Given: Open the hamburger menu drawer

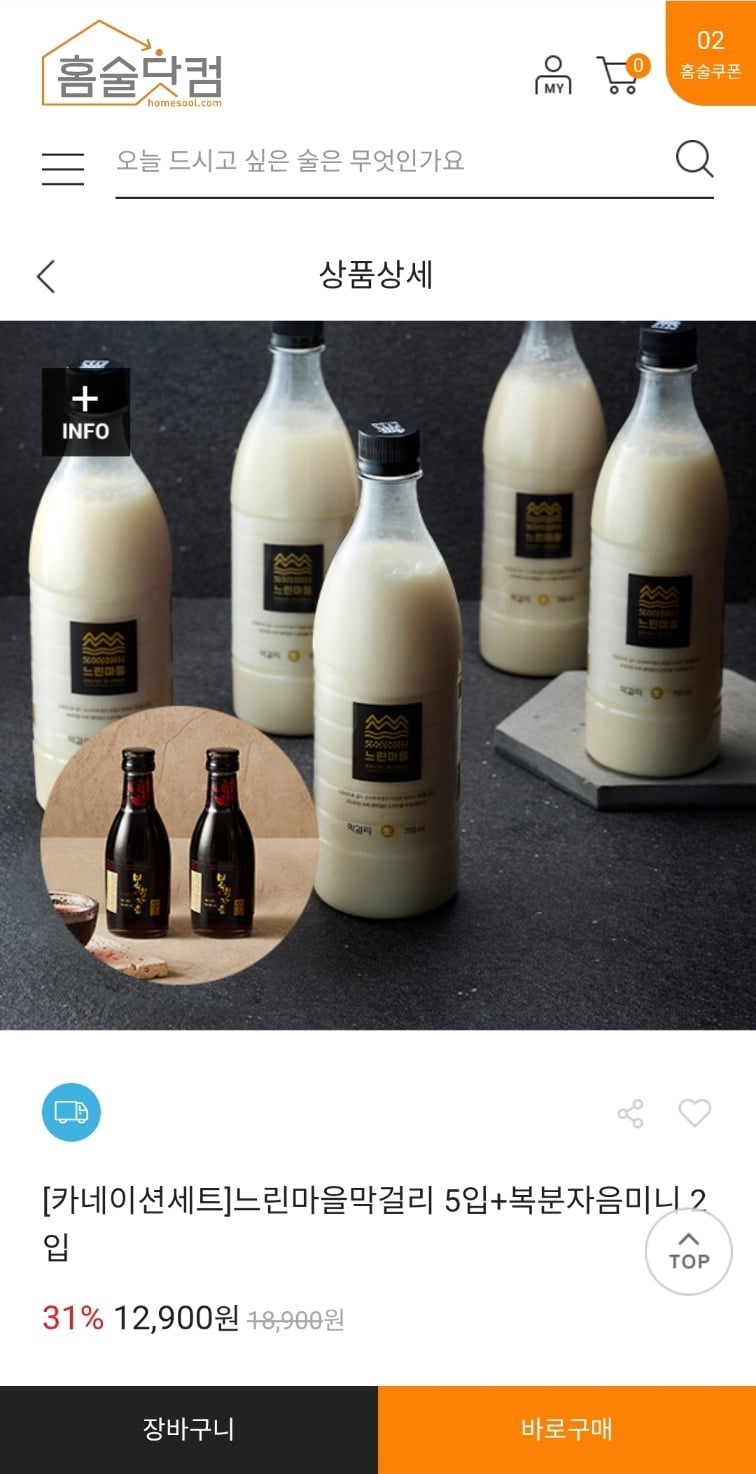Looking at the screenshot, I should coord(63,168).
